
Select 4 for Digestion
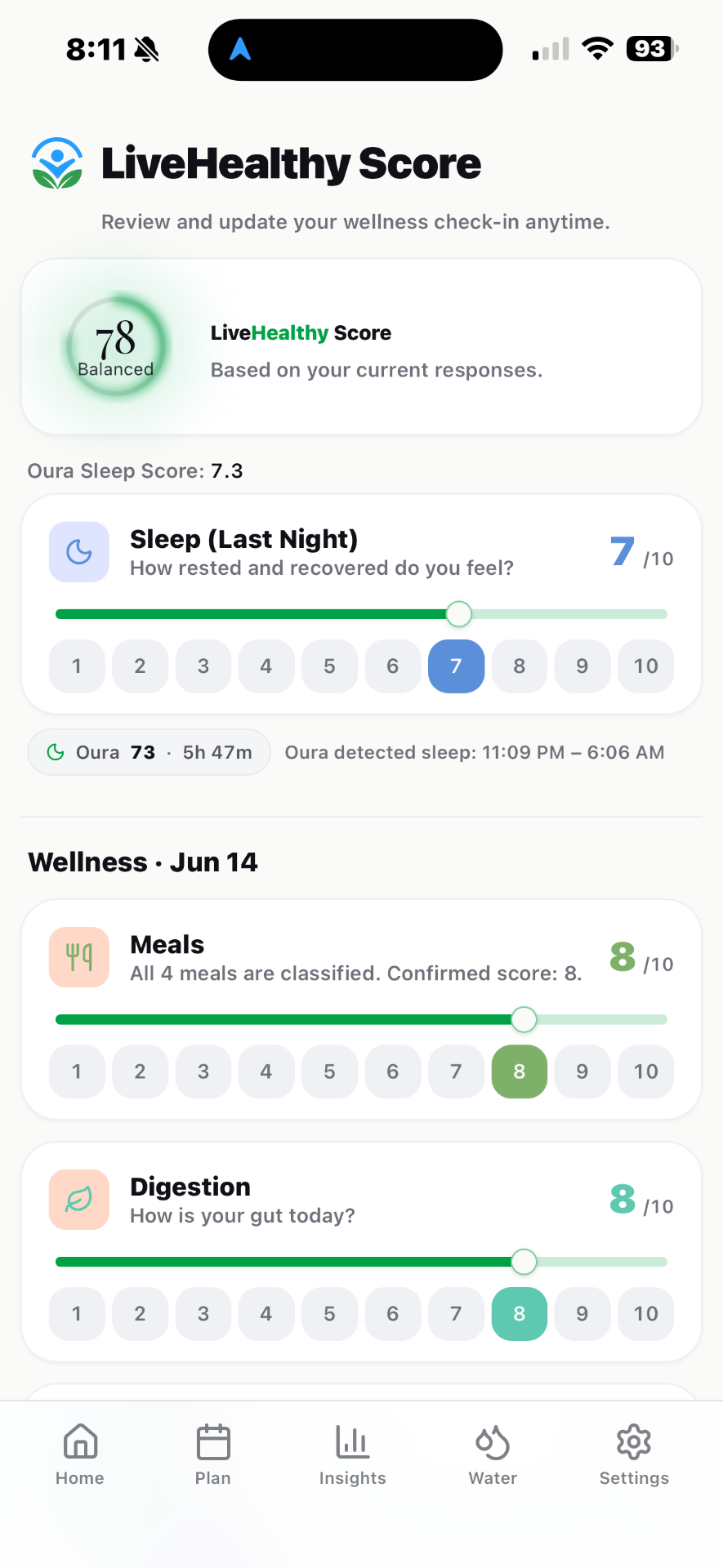[x=266, y=1314]
